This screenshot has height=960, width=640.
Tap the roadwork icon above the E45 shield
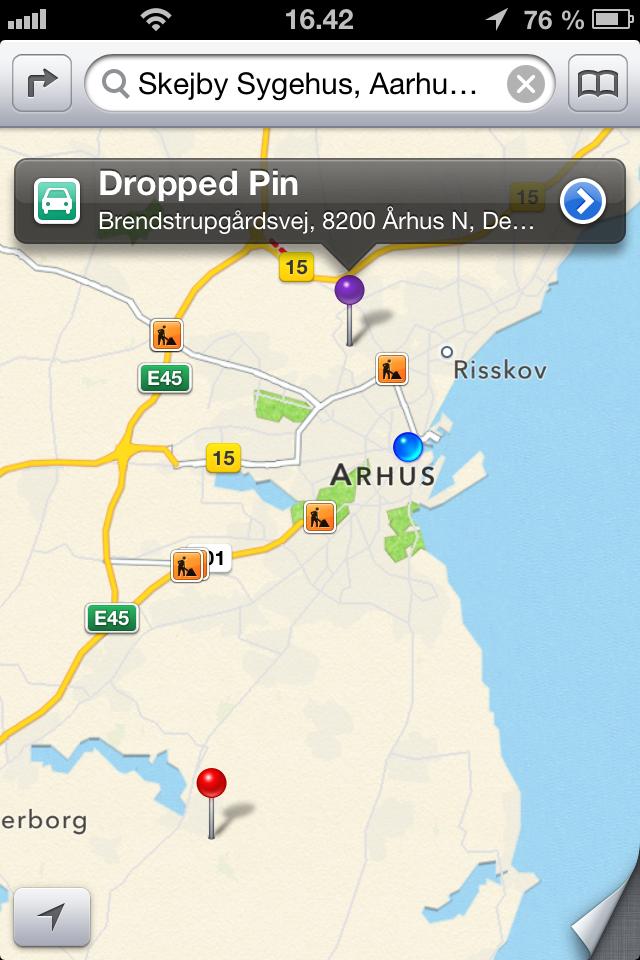(167, 335)
